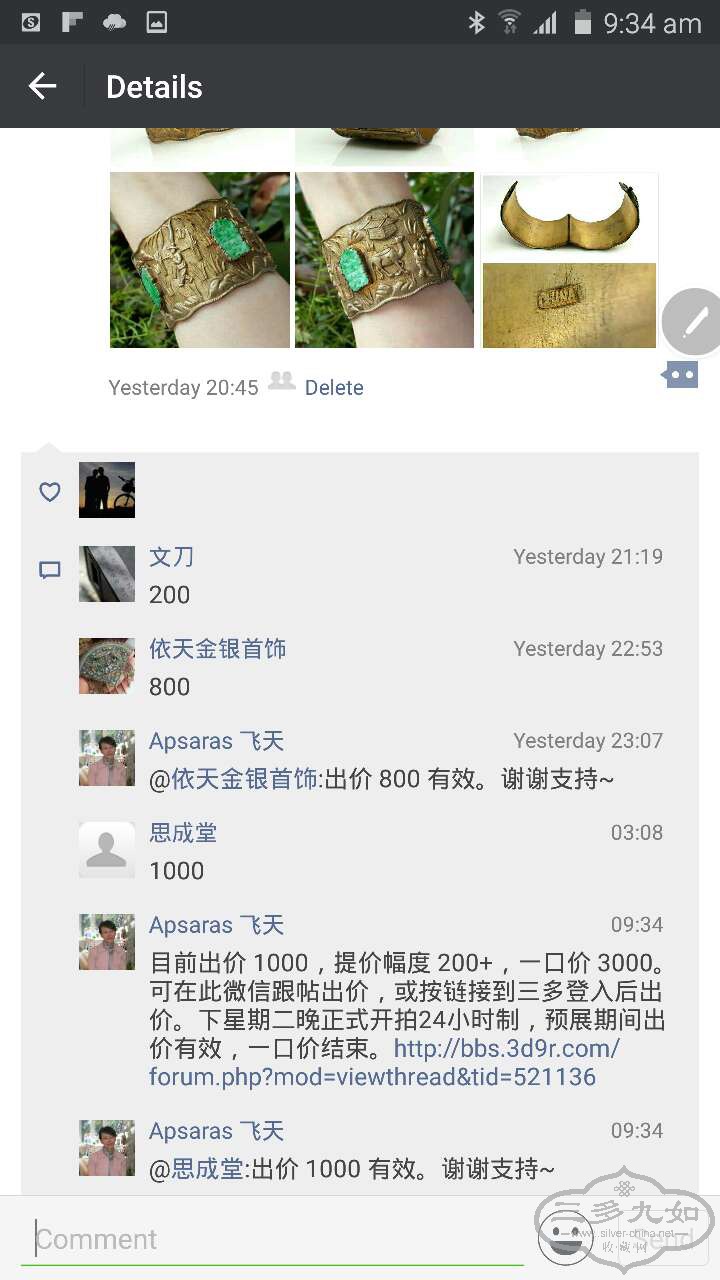Tap the @思成堂 mention in last comment

click(x=197, y=1169)
